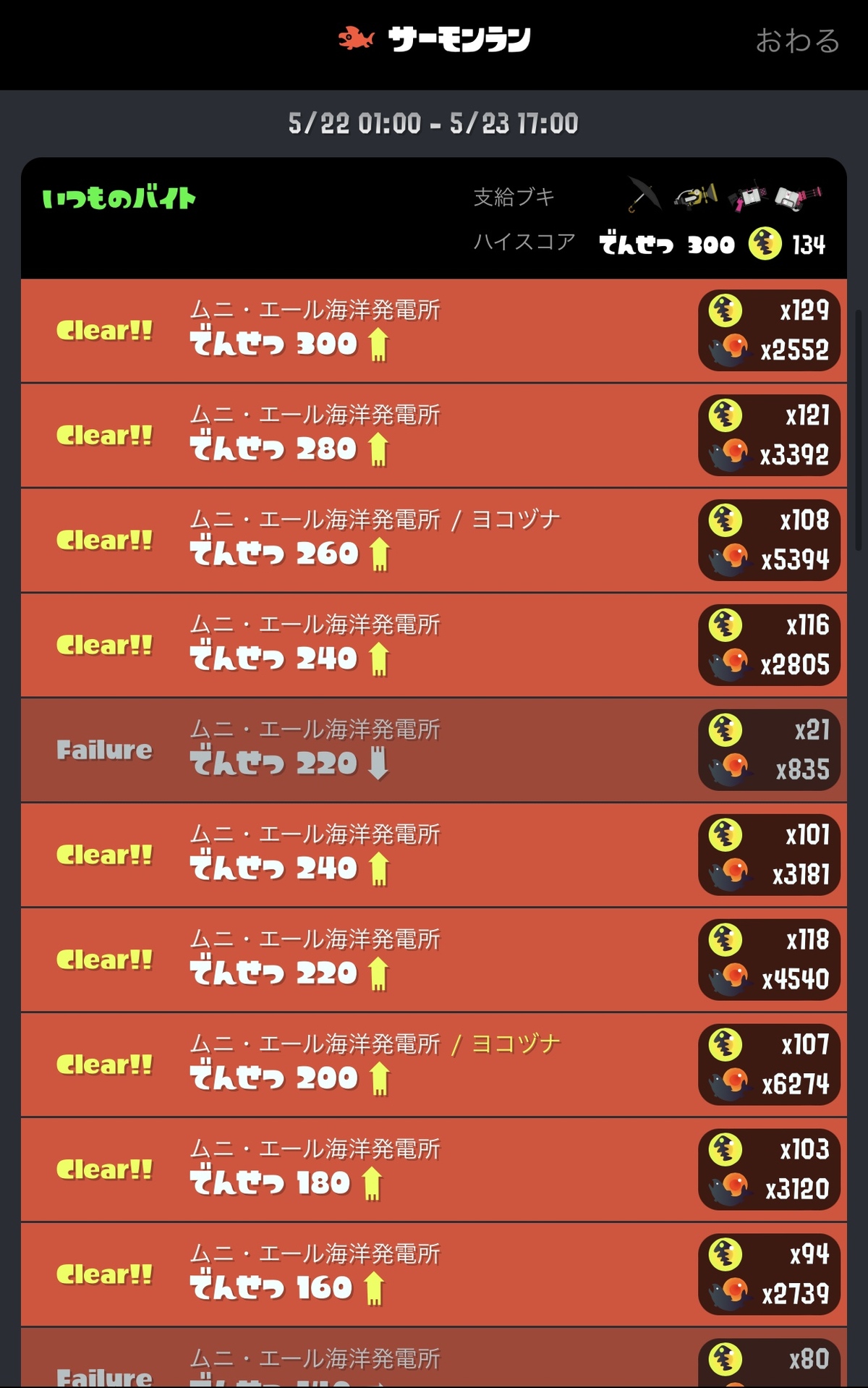The width and height of the screenshot is (868, 1388).
Task: Open the でんせつ 260 ヨコヅナ job result
Action: tap(433, 541)
